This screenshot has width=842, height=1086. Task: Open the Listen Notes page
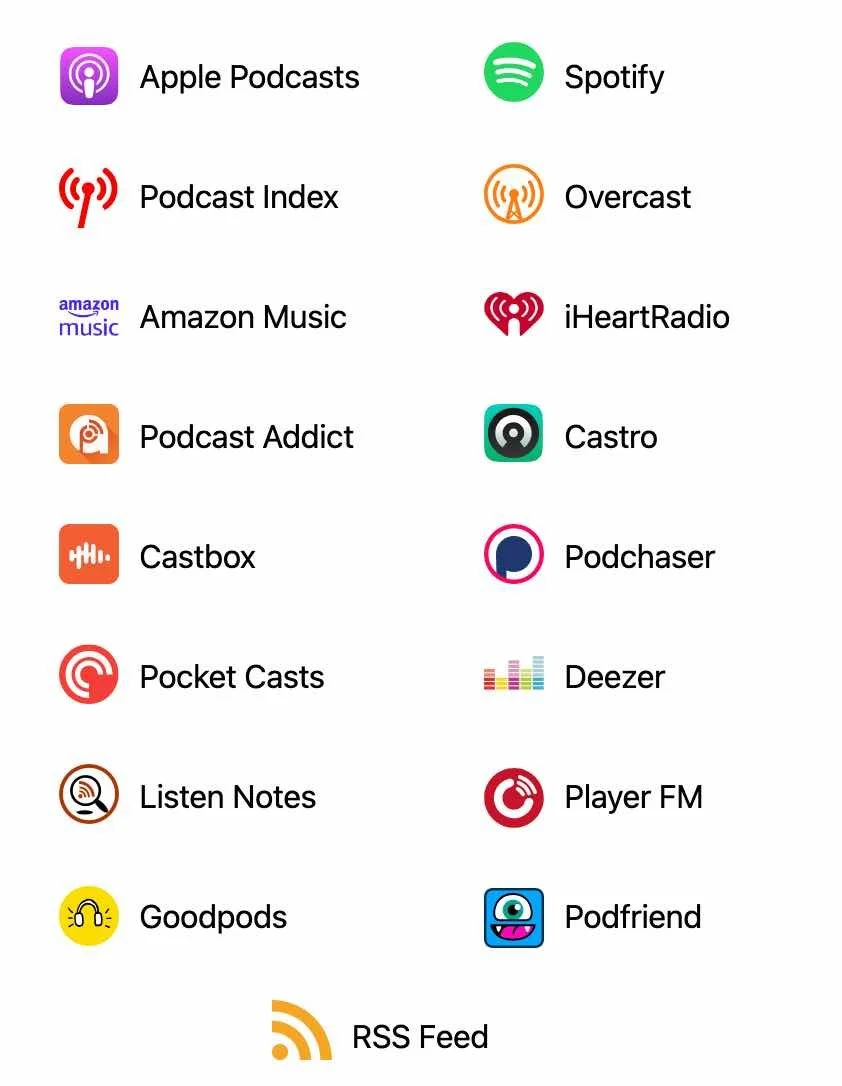tap(188, 795)
